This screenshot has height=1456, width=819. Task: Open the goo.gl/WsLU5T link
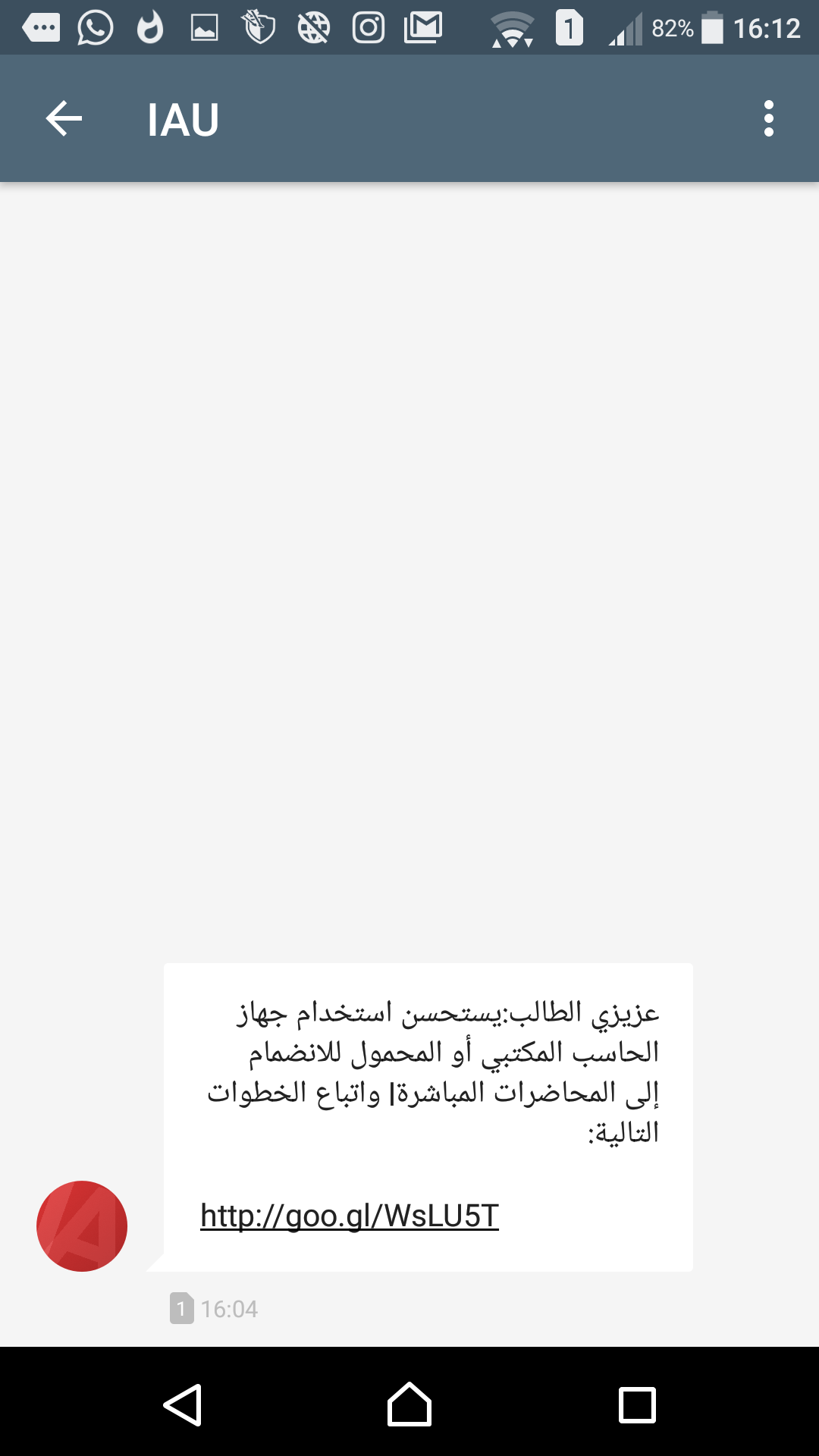(x=350, y=1216)
